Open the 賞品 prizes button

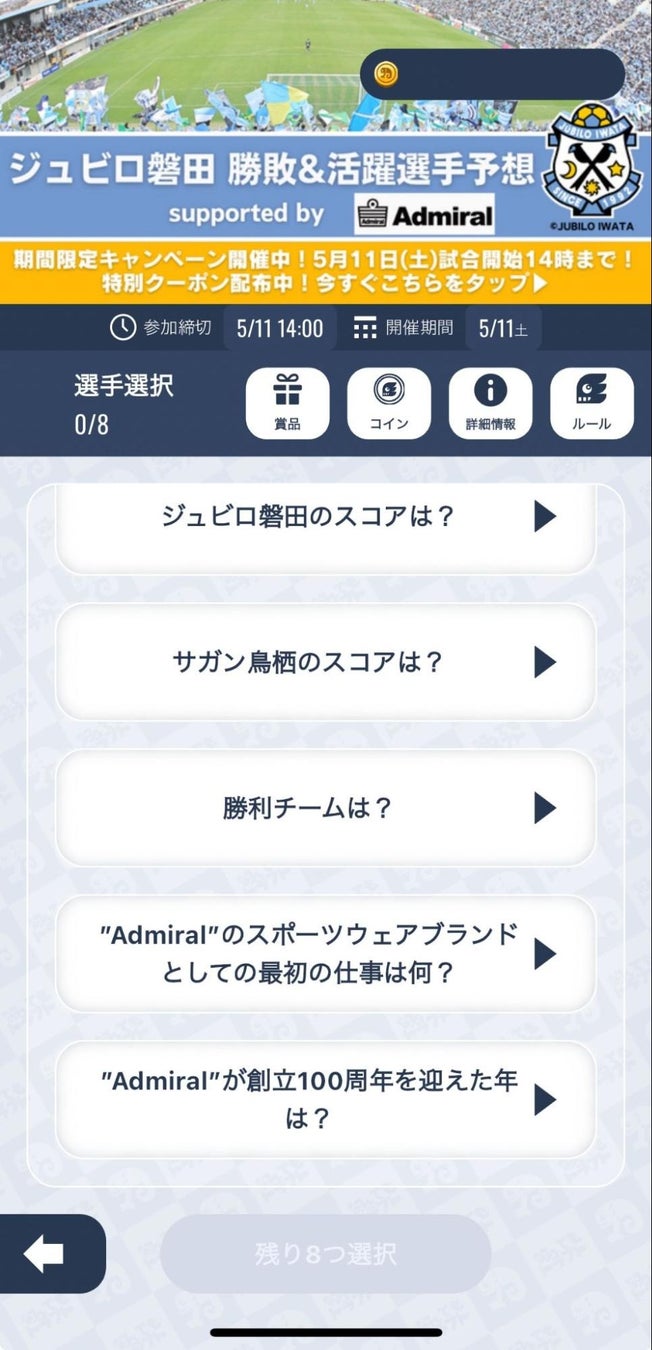click(x=287, y=403)
